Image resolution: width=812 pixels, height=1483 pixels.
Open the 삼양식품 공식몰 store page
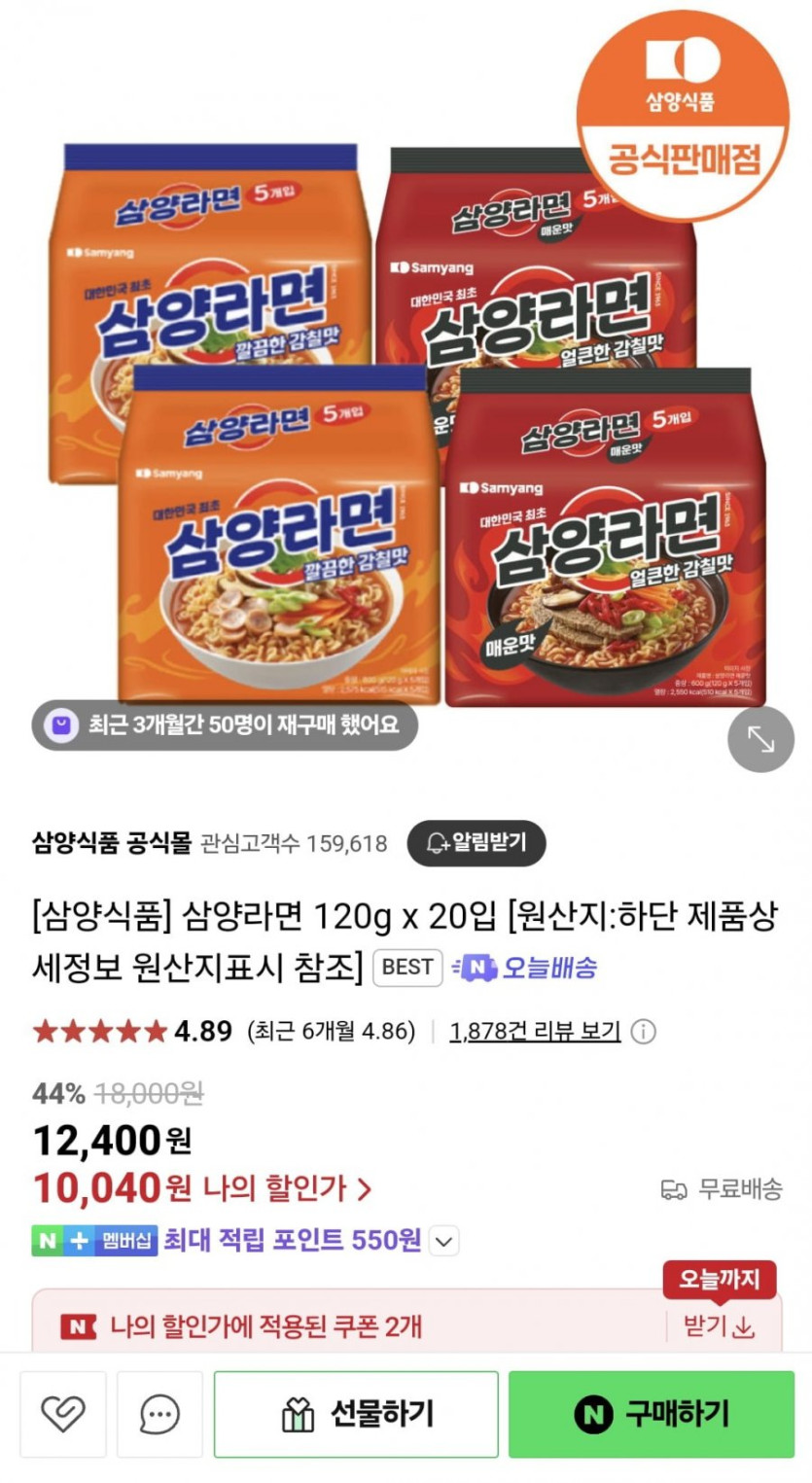click(112, 843)
